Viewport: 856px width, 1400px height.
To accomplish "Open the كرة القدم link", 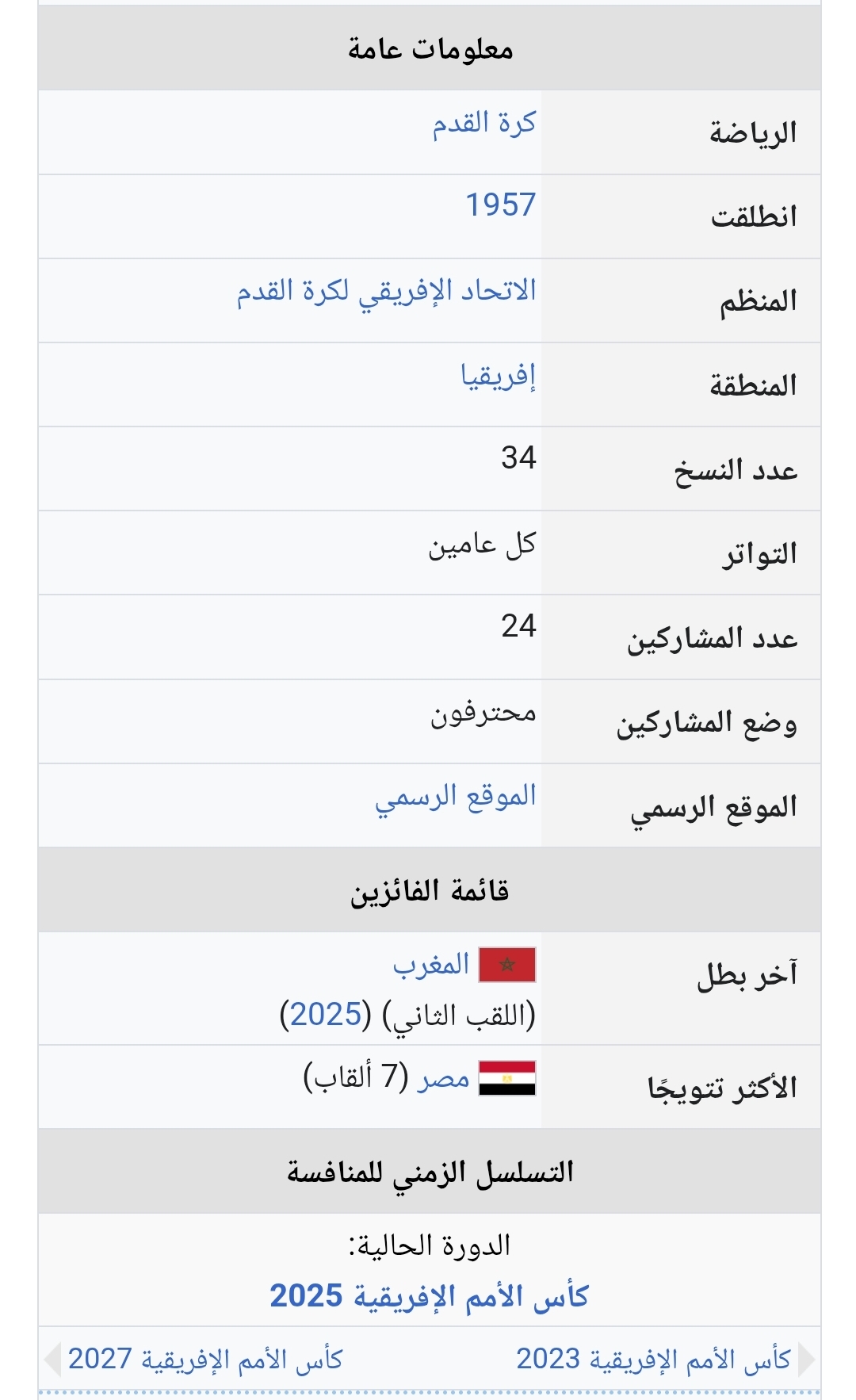I will (x=483, y=124).
